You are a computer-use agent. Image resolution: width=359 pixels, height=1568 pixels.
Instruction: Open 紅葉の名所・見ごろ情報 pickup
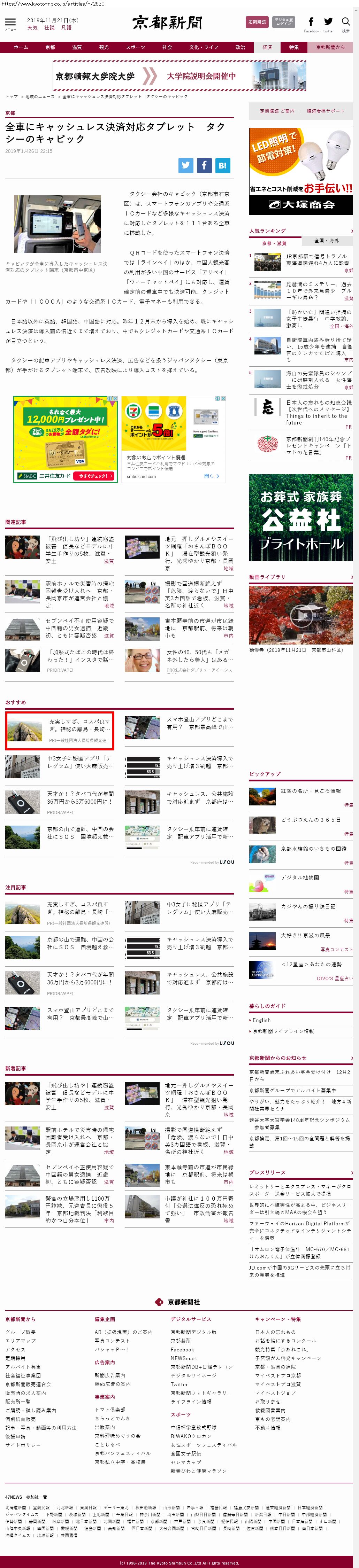pyautogui.click(x=310, y=791)
